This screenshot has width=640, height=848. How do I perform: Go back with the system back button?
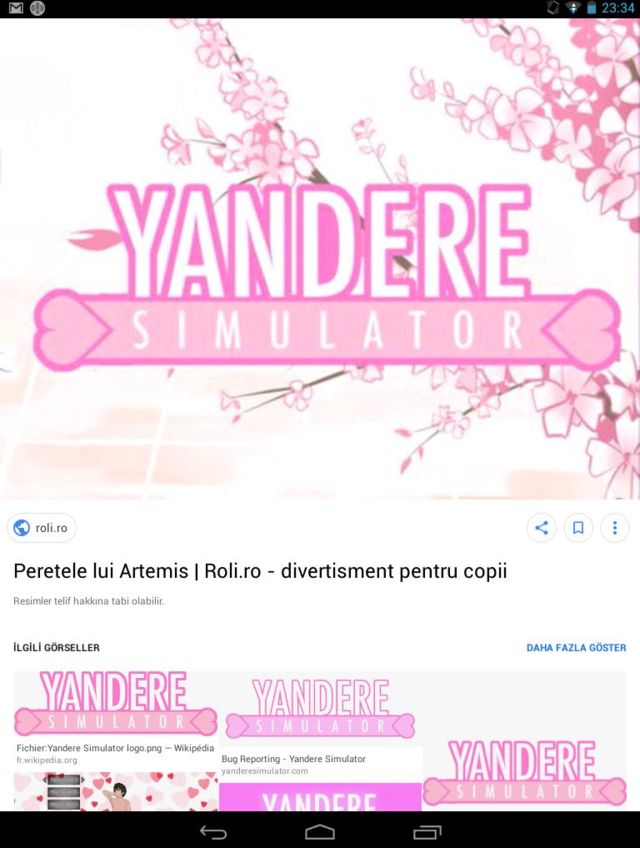[213, 831]
